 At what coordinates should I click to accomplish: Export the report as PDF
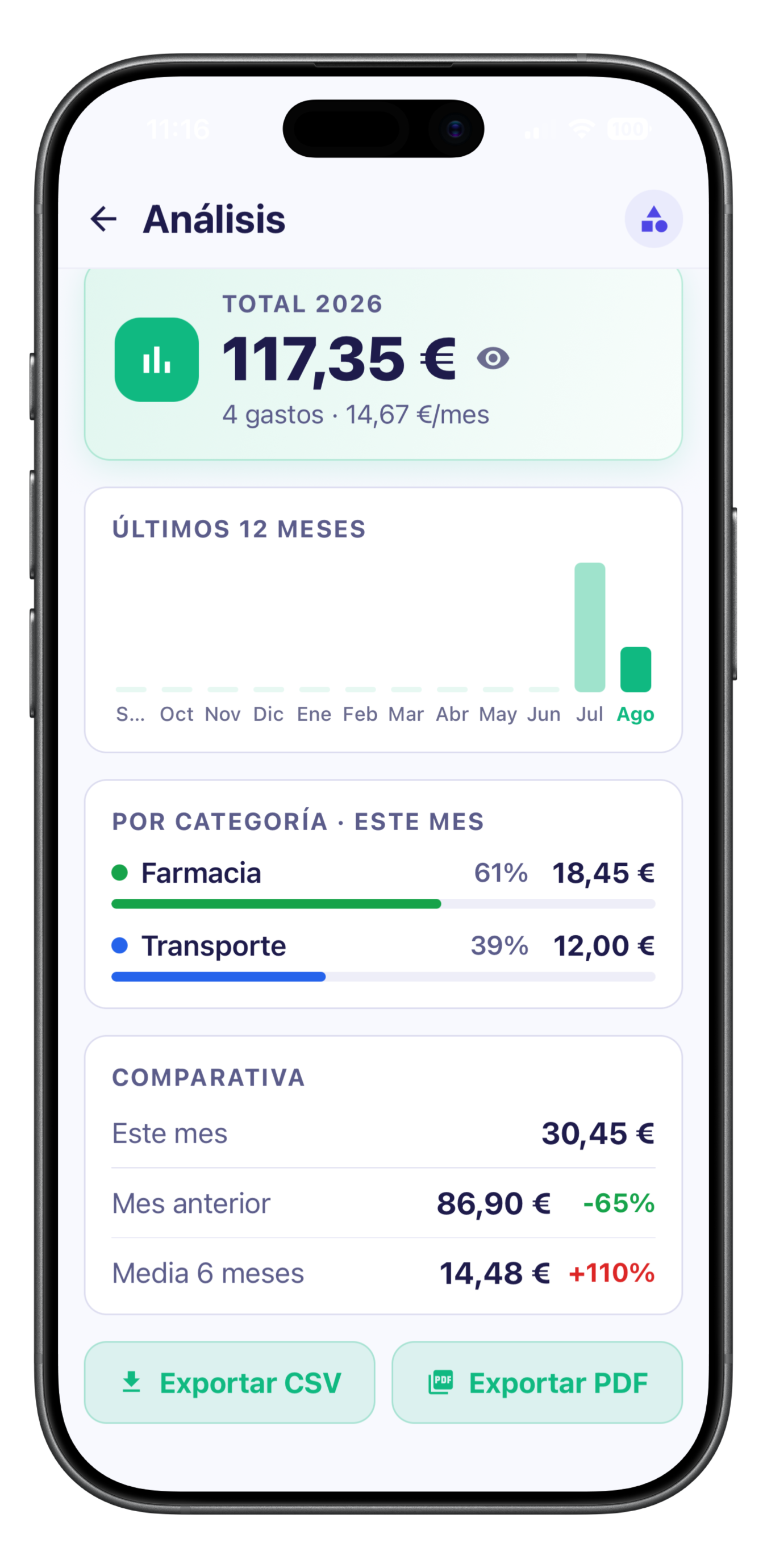click(537, 1383)
